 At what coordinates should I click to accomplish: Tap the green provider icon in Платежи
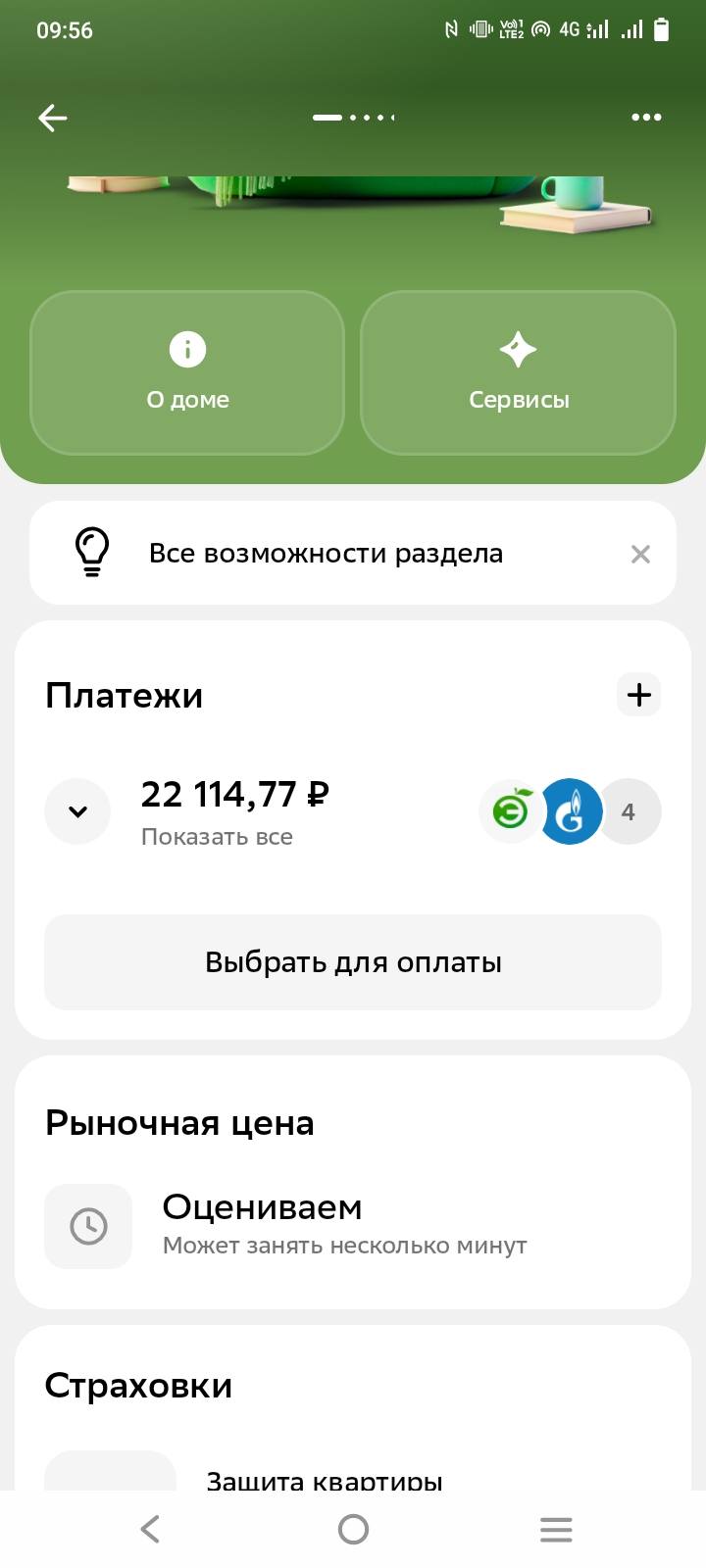tap(510, 811)
